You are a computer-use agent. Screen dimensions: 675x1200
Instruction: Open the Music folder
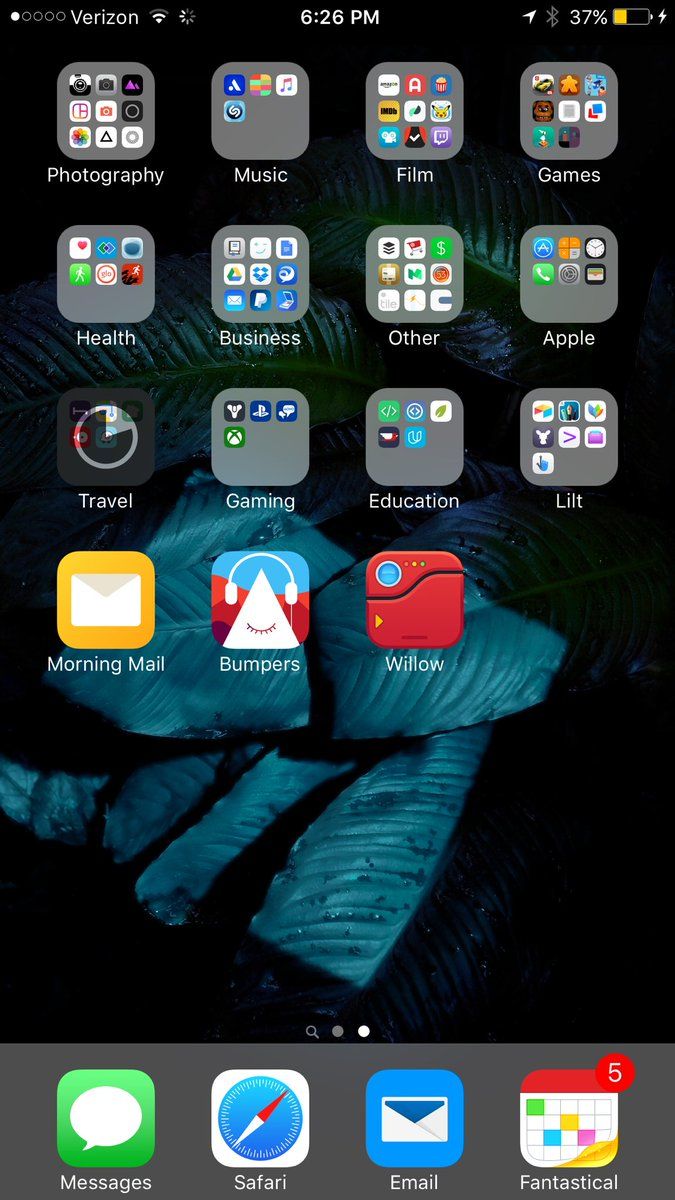tap(260, 111)
